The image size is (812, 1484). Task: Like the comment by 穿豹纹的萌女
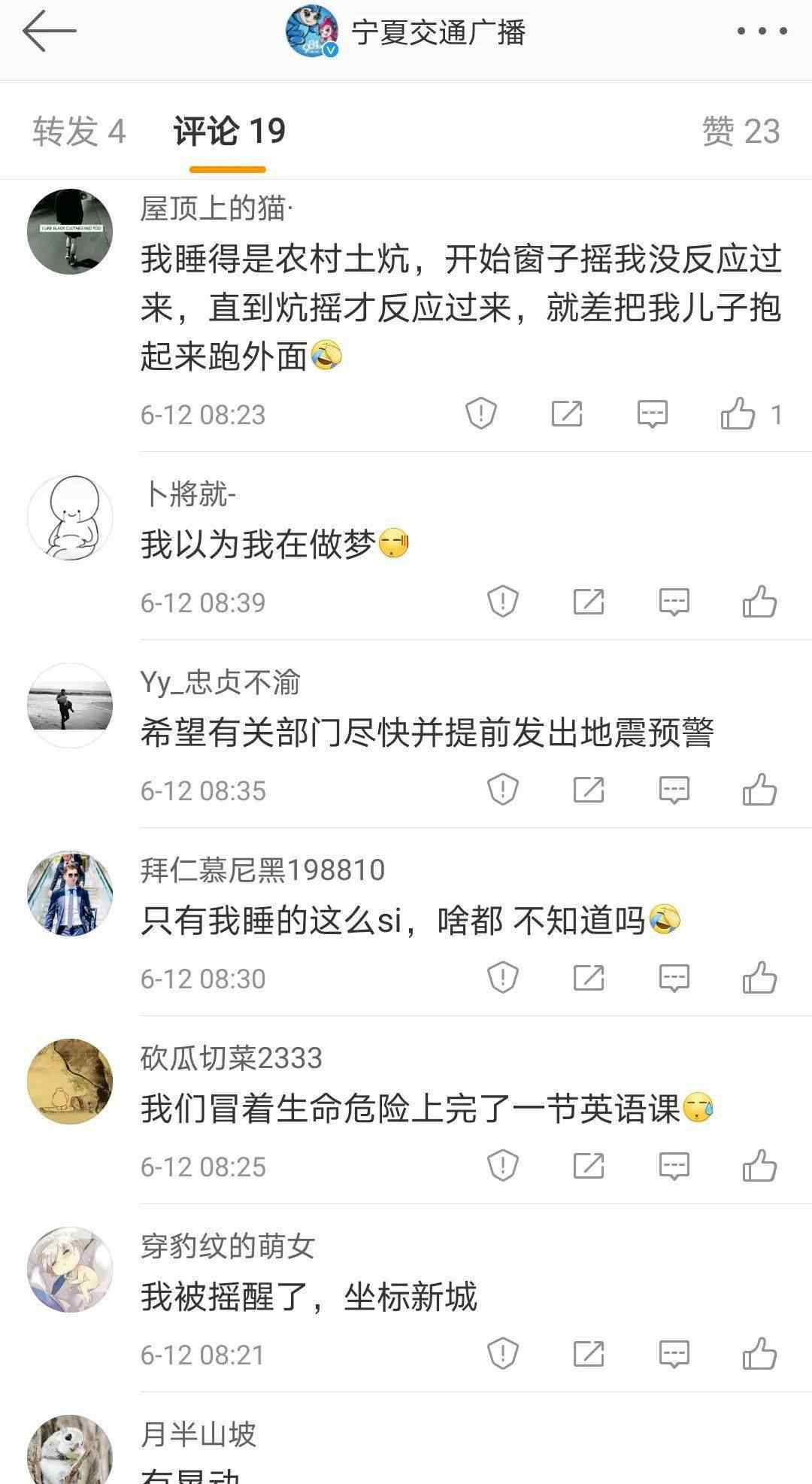[x=759, y=1354]
